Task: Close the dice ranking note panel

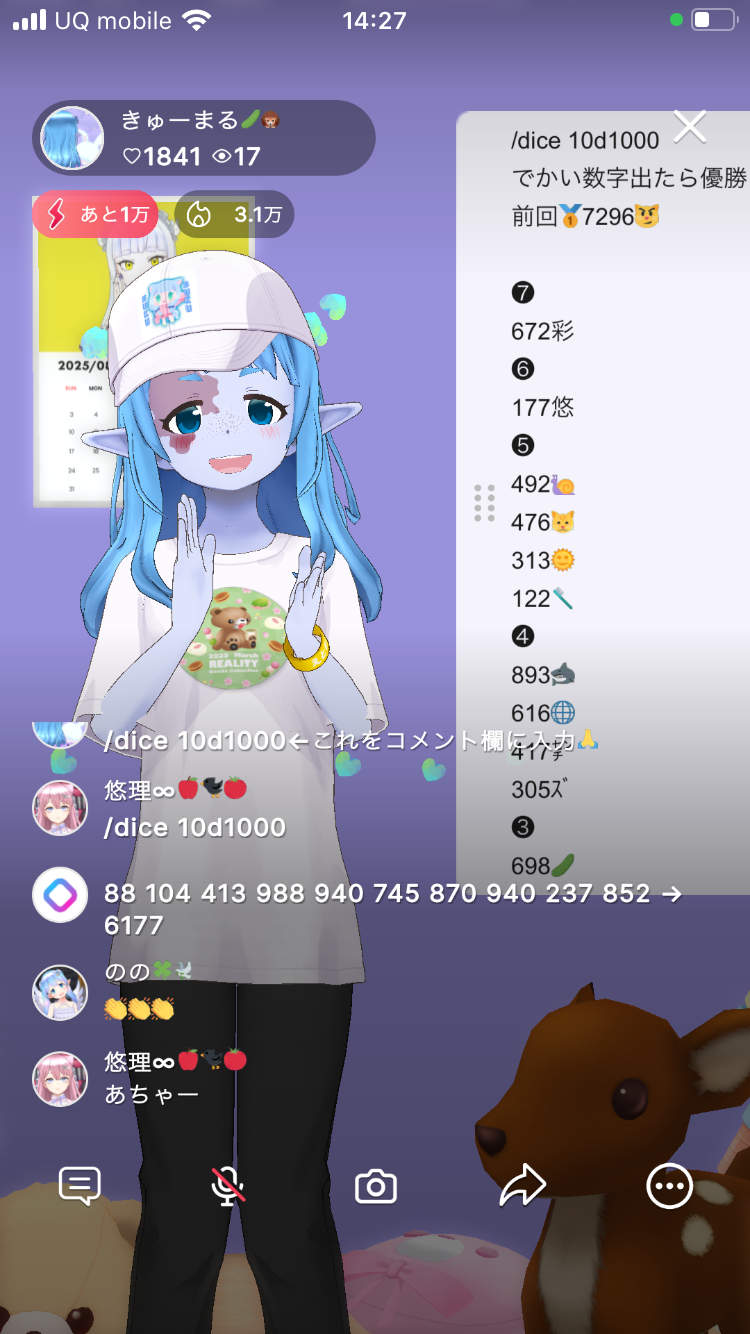Action: [x=690, y=127]
